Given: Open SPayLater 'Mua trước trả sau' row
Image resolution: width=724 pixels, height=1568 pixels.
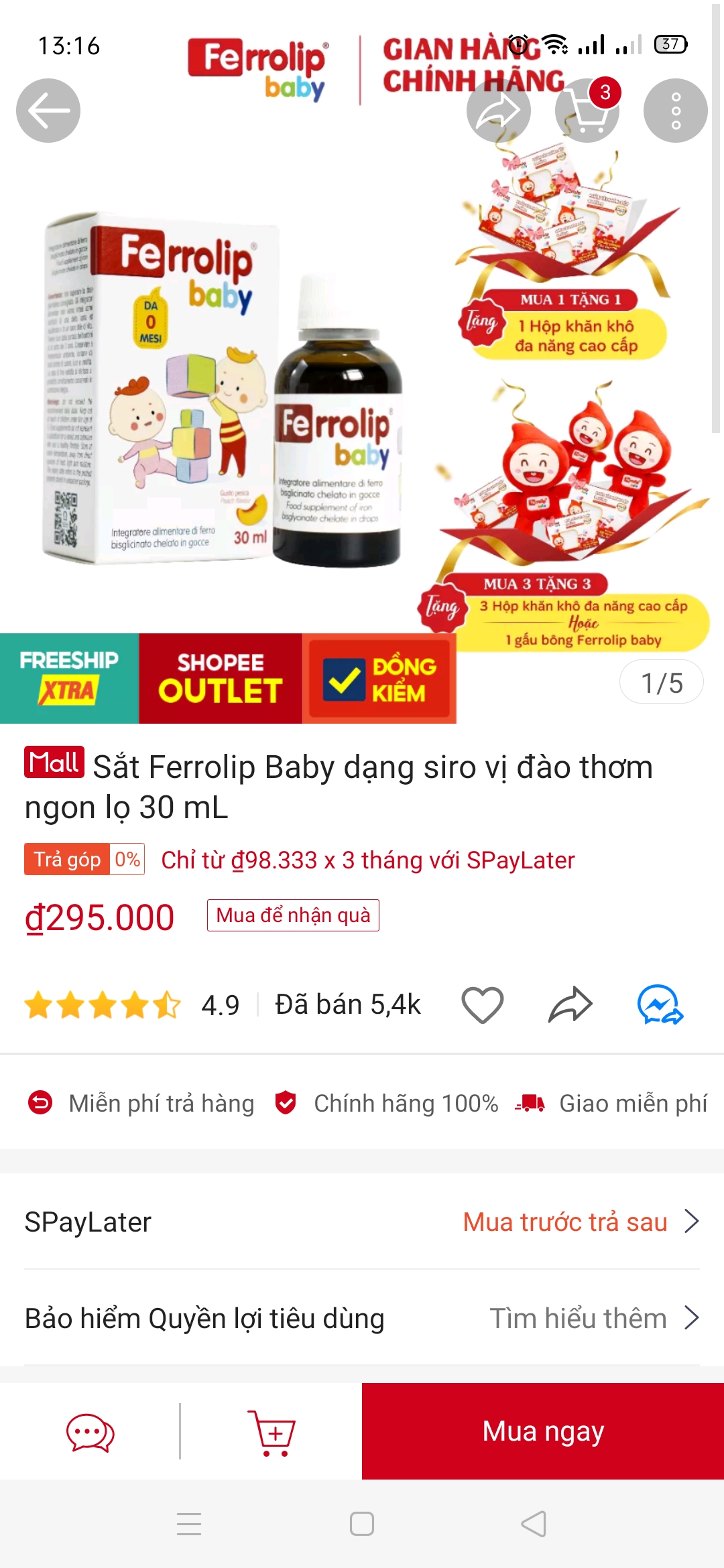Looking at the screenshot, I should click(362, 1222).
